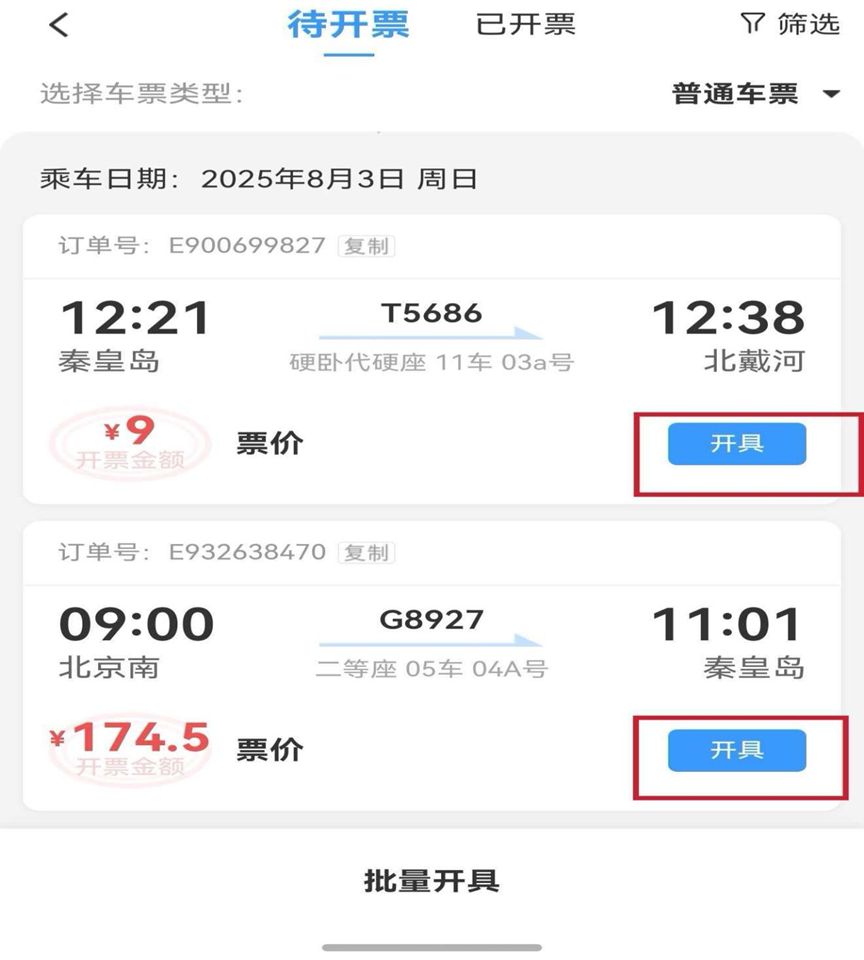Copy order number E932638470
Viewport: 864px width, 960px height.
367,552
